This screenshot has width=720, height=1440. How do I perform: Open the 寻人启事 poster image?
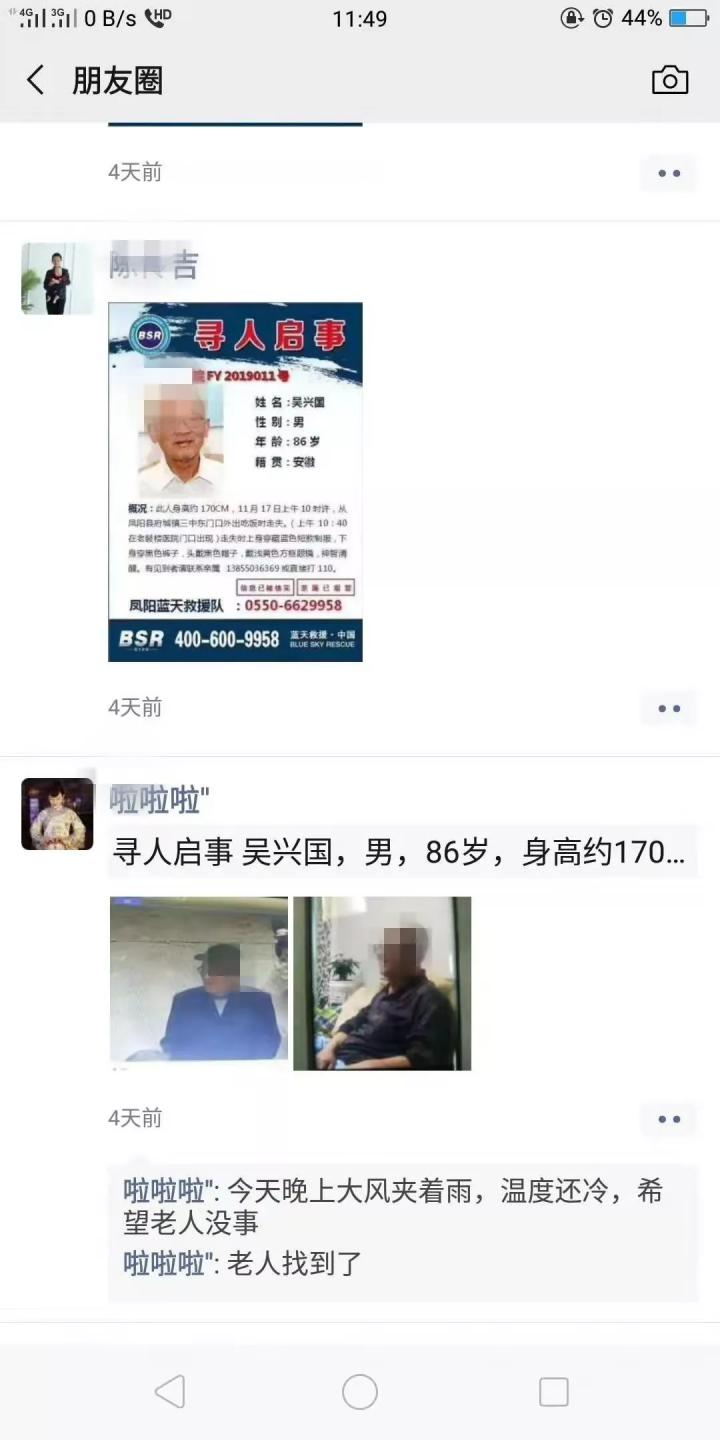tap(235, 482)
